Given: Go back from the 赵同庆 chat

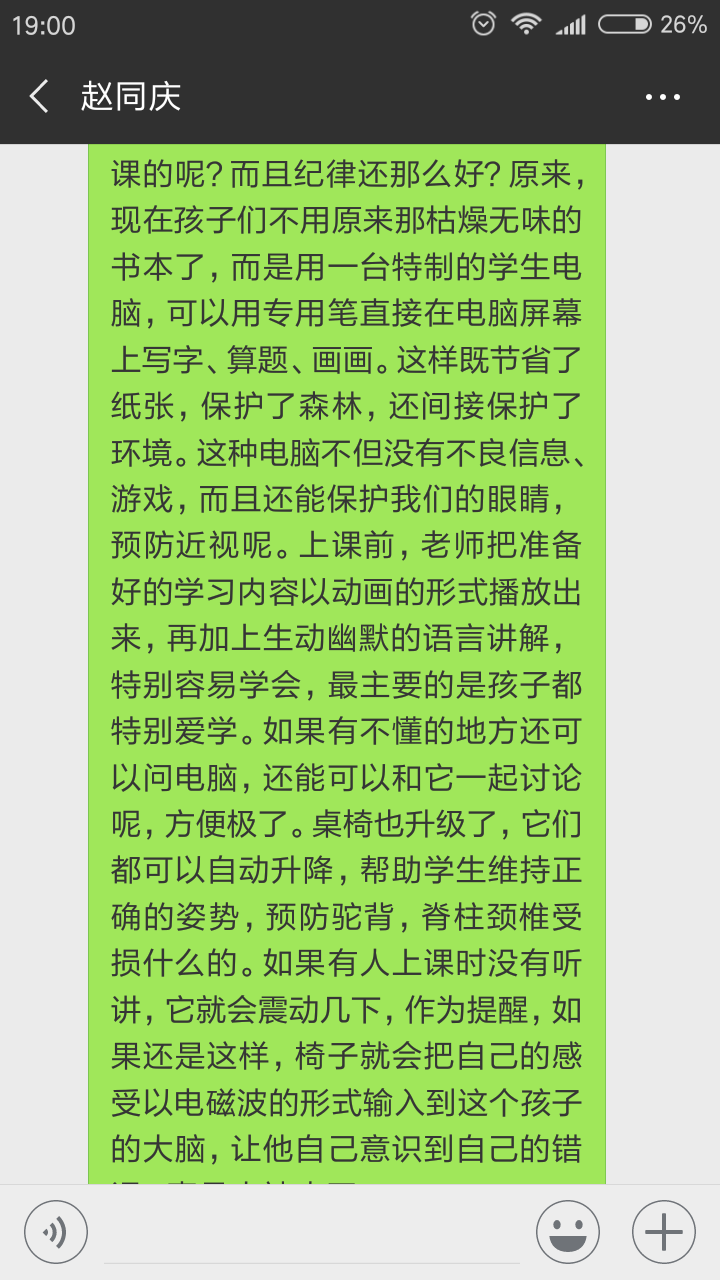Looking at the screenshot, I should click(x=39, y=97).
